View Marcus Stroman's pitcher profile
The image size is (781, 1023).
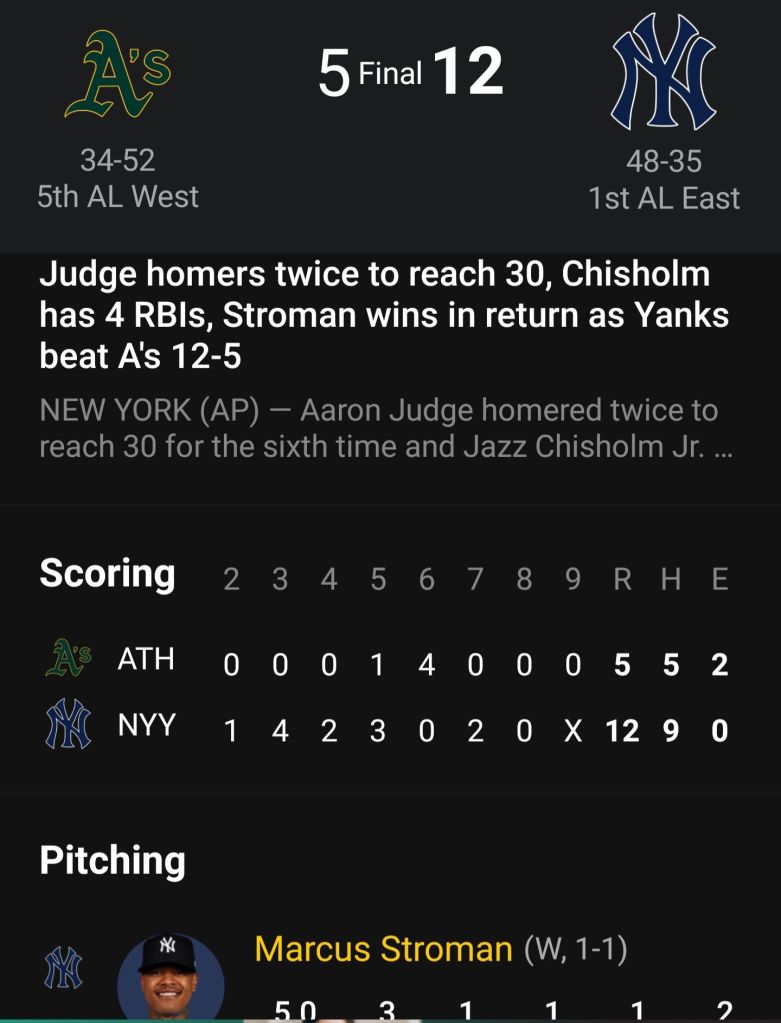click(x=383, y=949)
